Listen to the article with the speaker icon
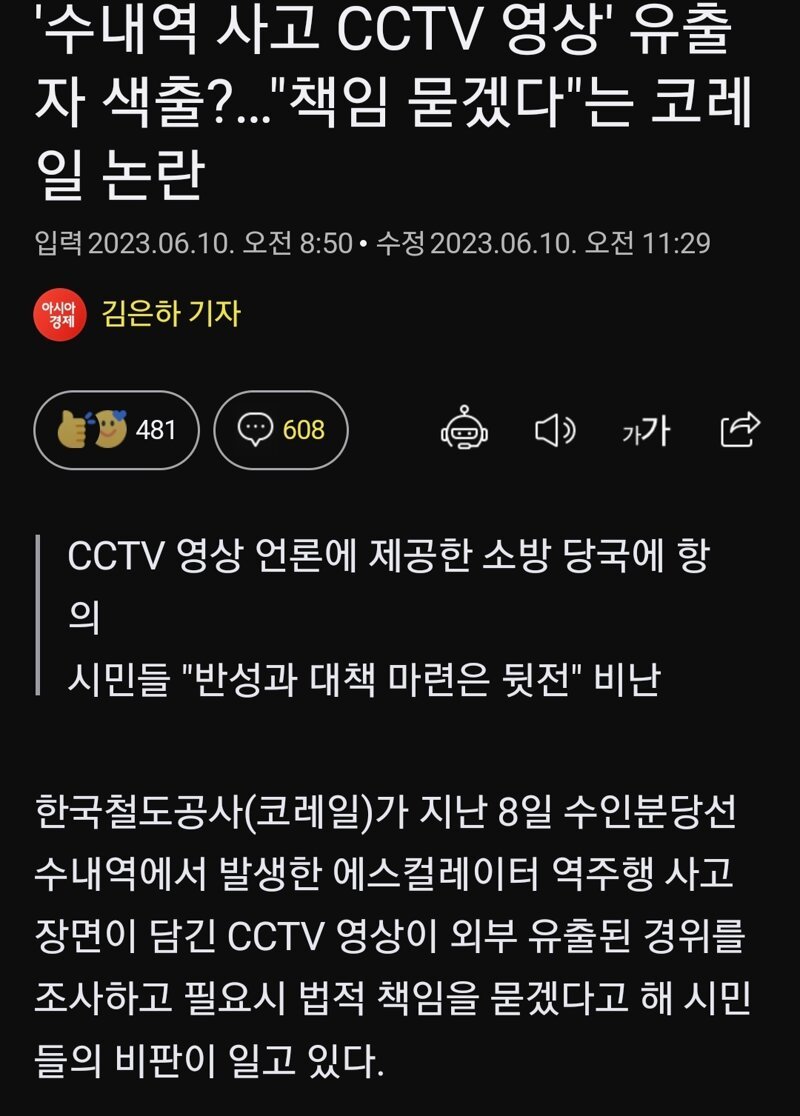 pyautogui.click(x=555, y=430)
